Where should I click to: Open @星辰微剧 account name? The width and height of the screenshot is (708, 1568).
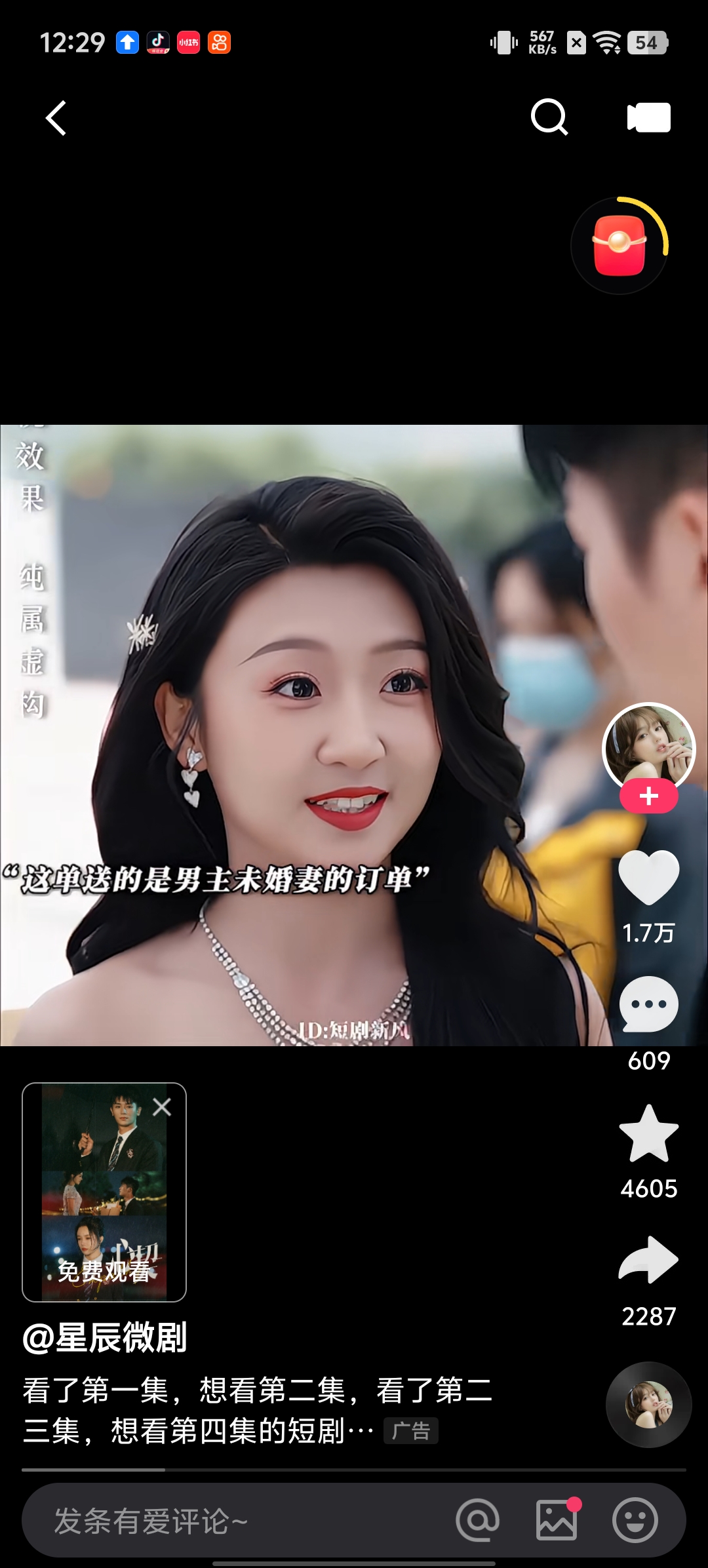point(105,1337)
